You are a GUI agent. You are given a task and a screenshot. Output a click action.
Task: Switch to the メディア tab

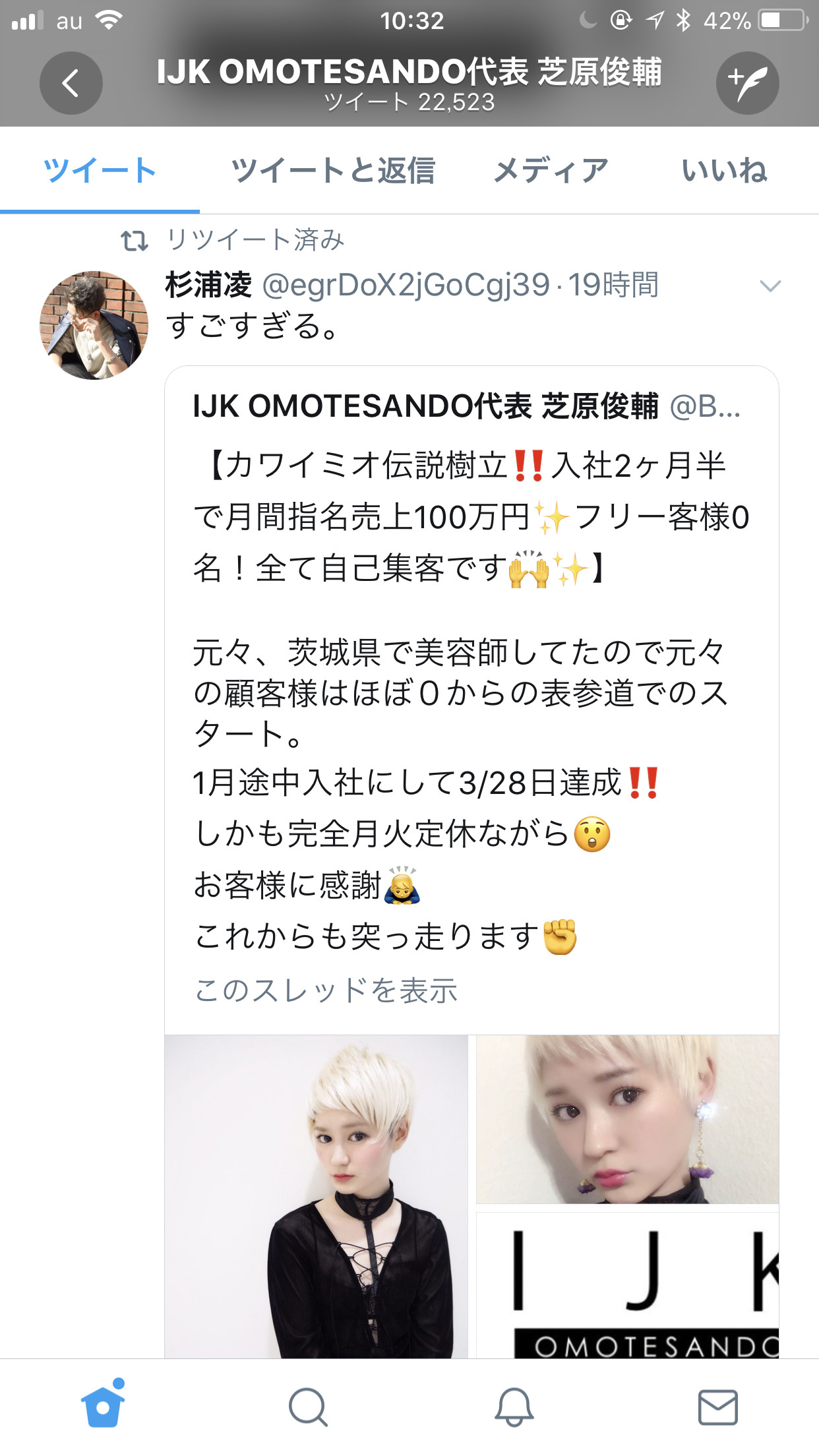coord(551,171)
